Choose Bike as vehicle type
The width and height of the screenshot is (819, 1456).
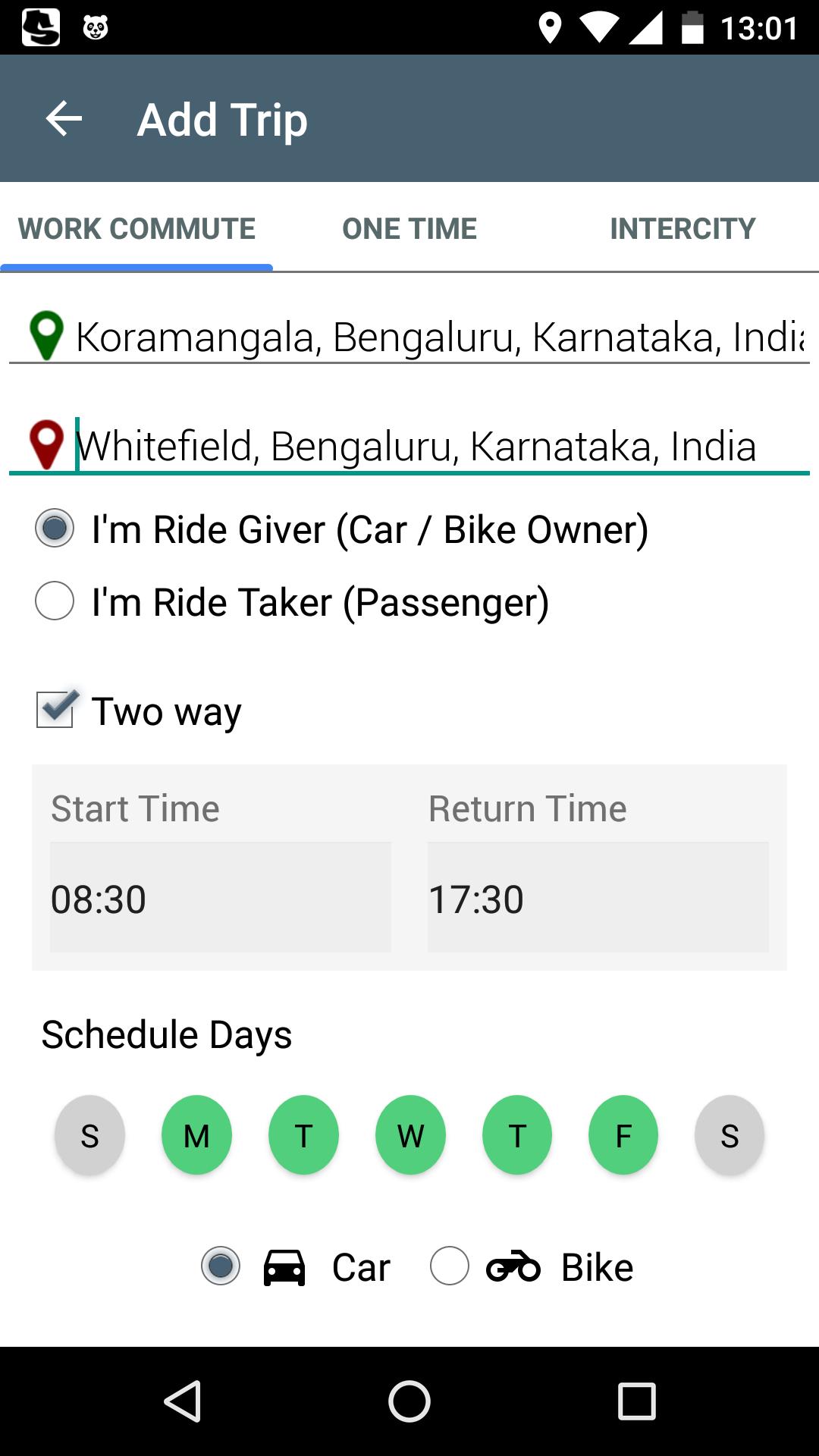[x=450, y=1266]
